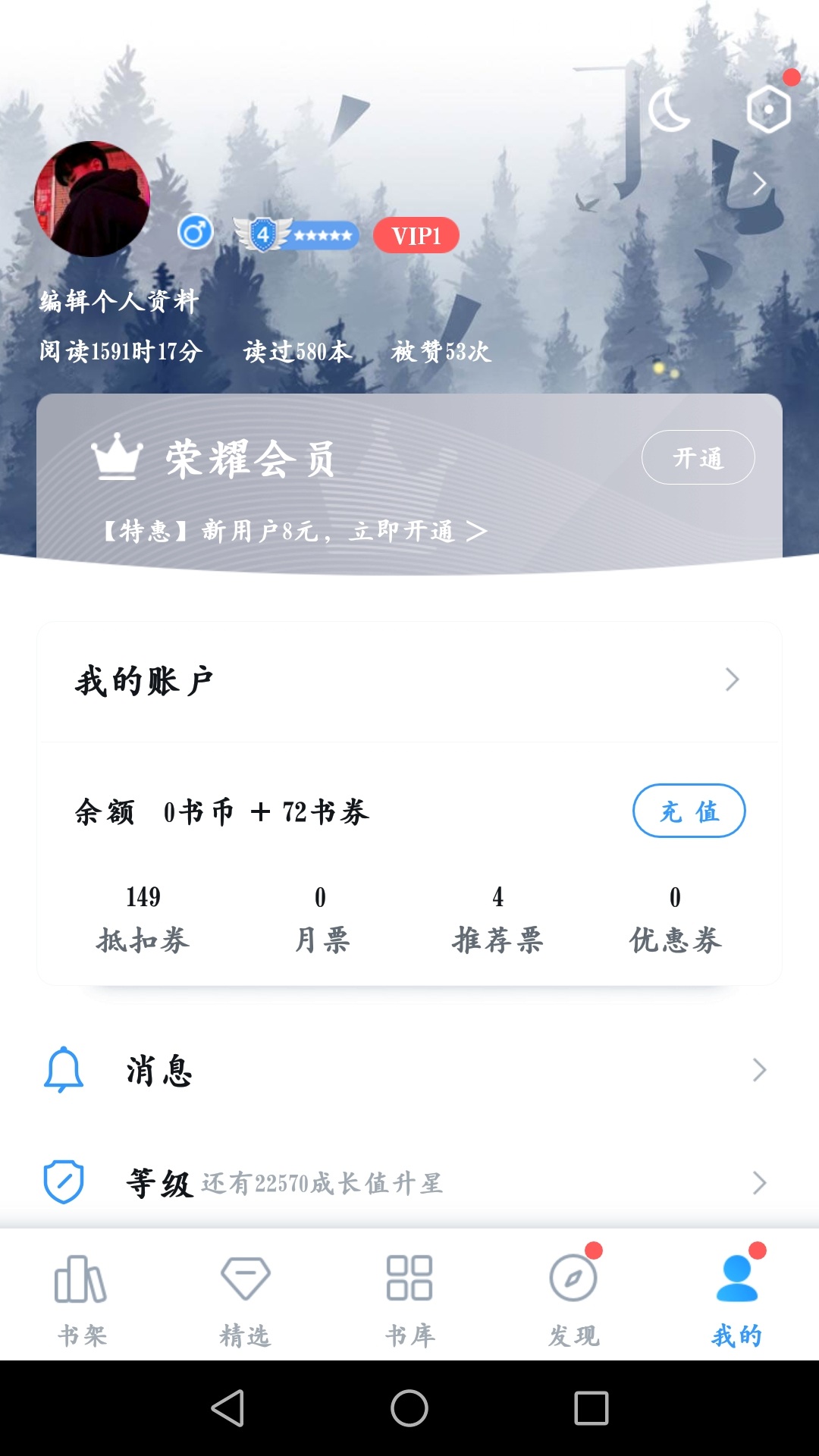View 推荐票 recommendation tickets

pyautogui.click(x=497, y=920)
